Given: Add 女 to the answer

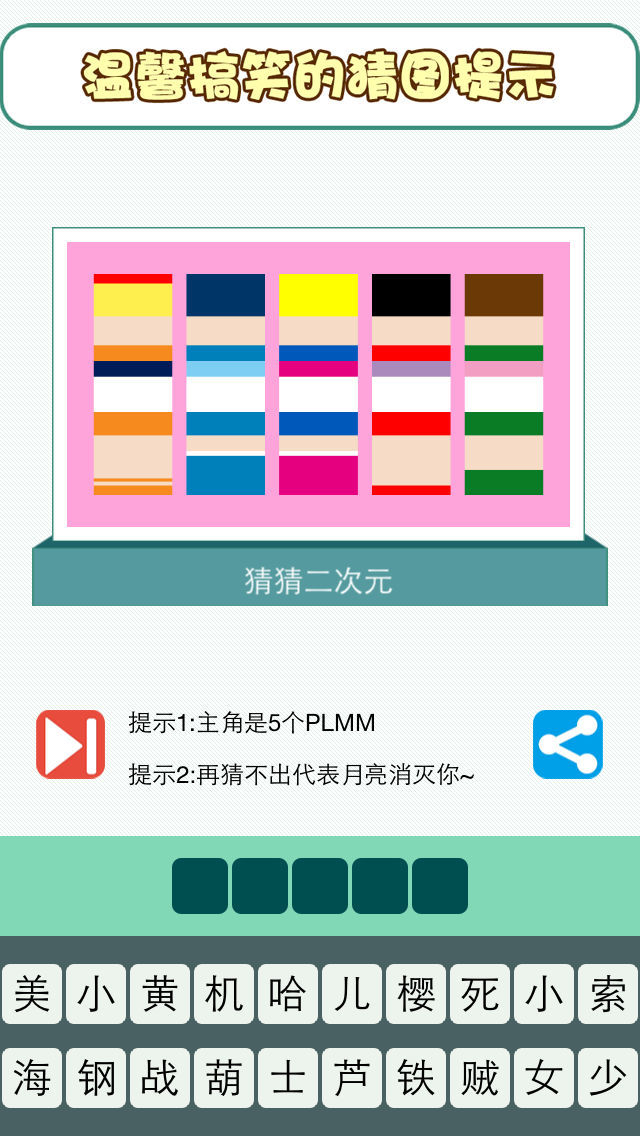Looking at the screenshot, I should click(x=544, y=1078).
